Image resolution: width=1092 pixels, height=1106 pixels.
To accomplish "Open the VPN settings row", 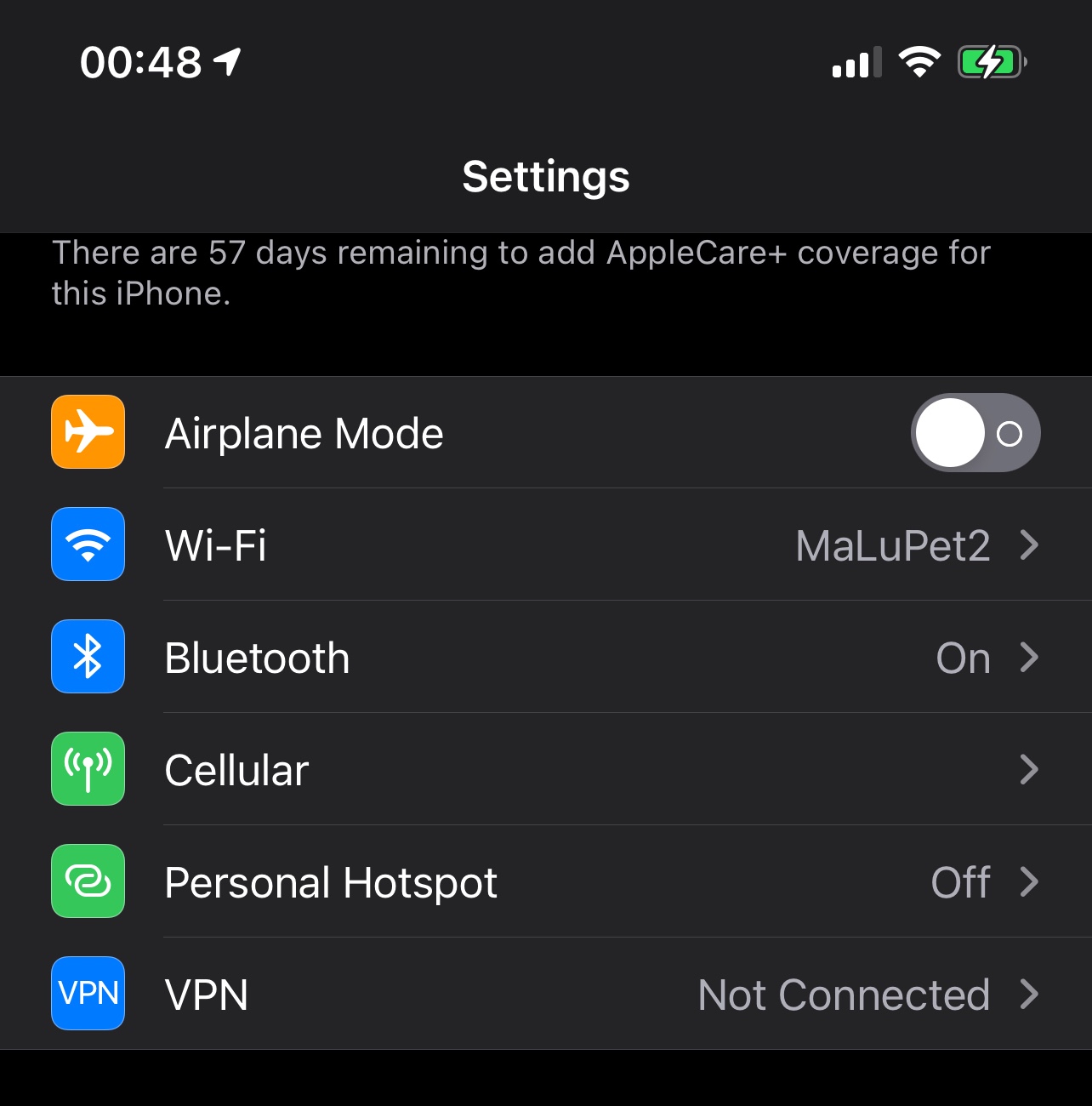I will tap(546, 994).
